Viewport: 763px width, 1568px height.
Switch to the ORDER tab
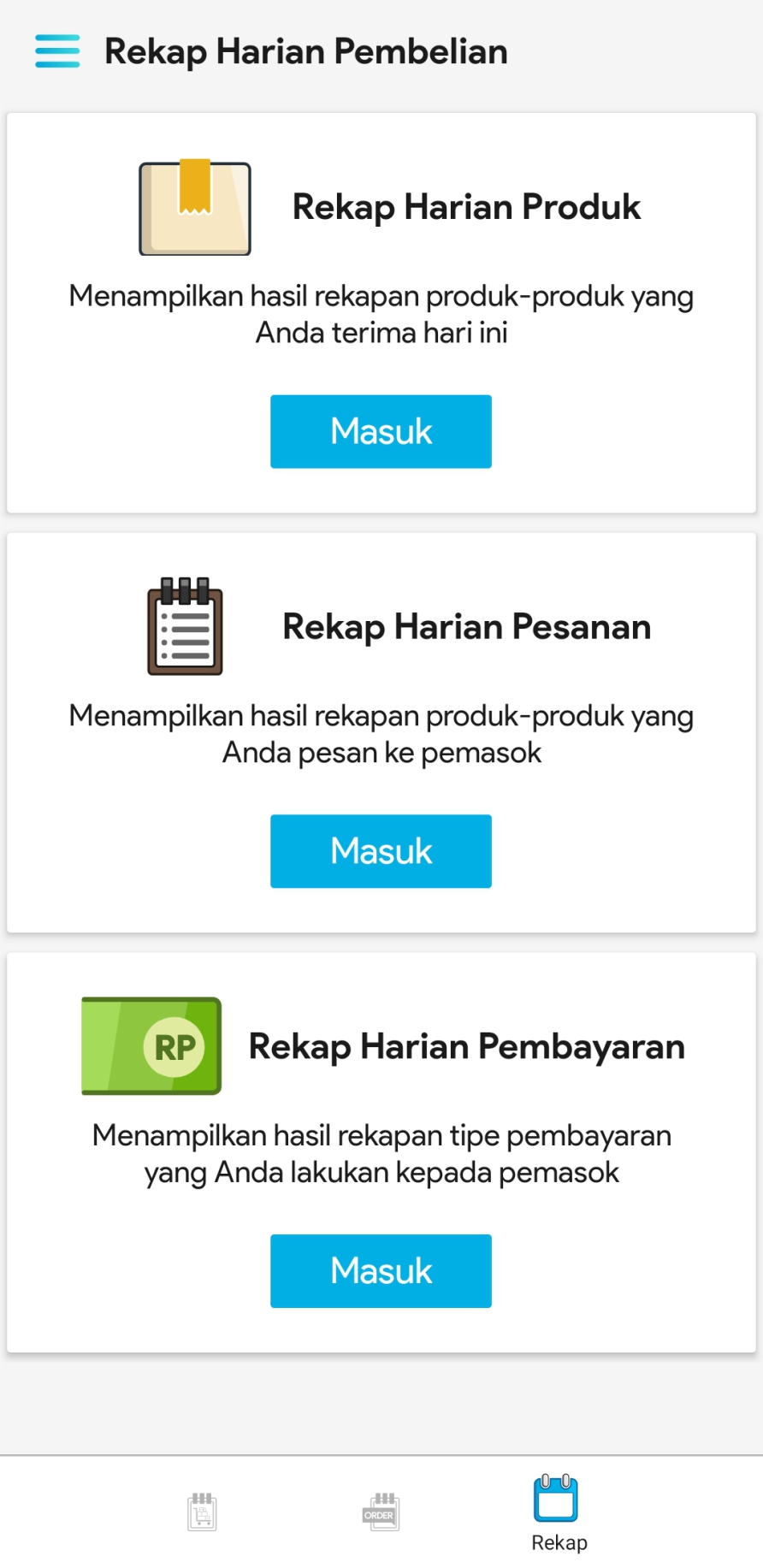(381, 1512)
